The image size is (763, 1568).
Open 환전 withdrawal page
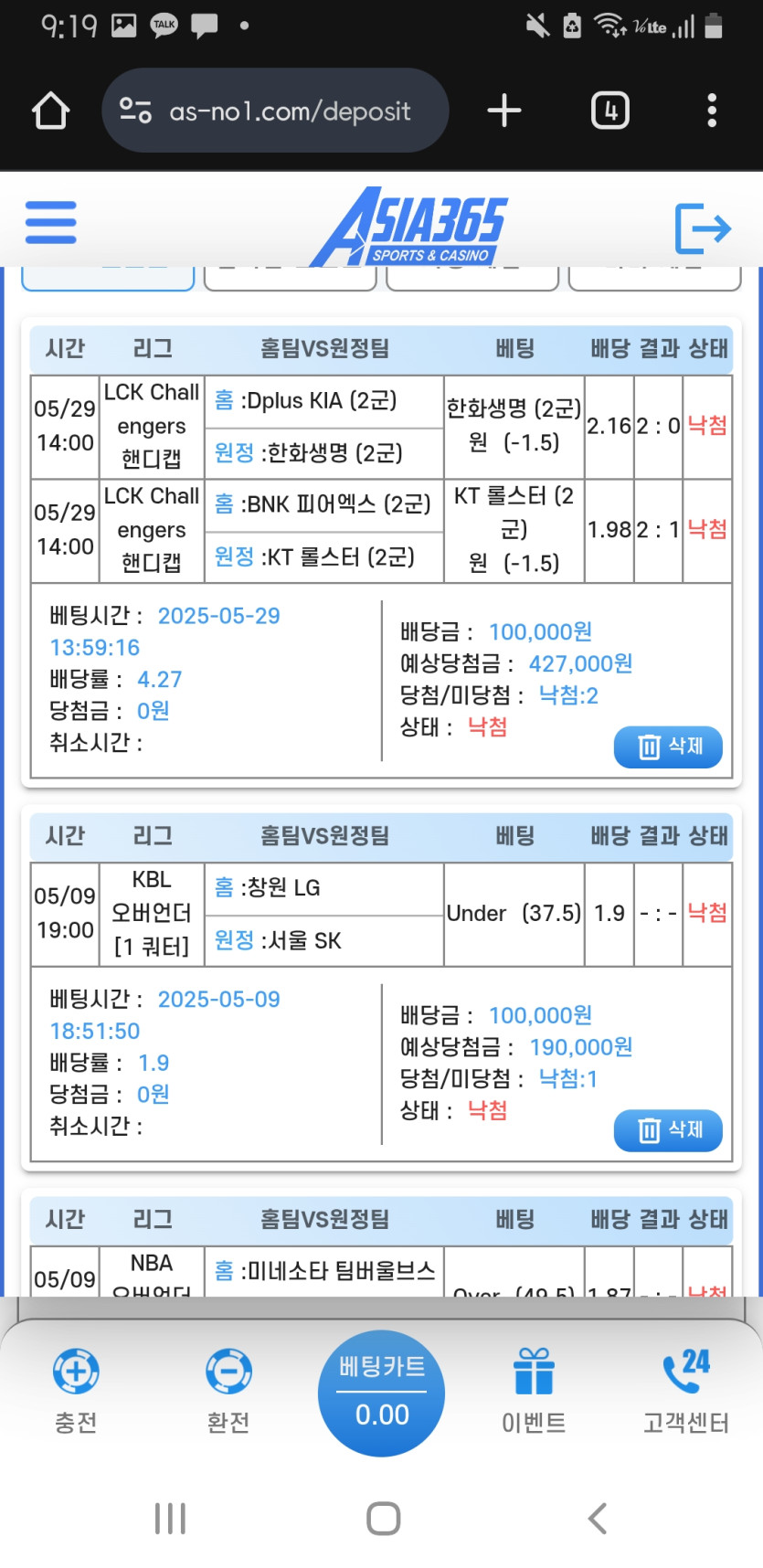click(x=228, y=1392)
